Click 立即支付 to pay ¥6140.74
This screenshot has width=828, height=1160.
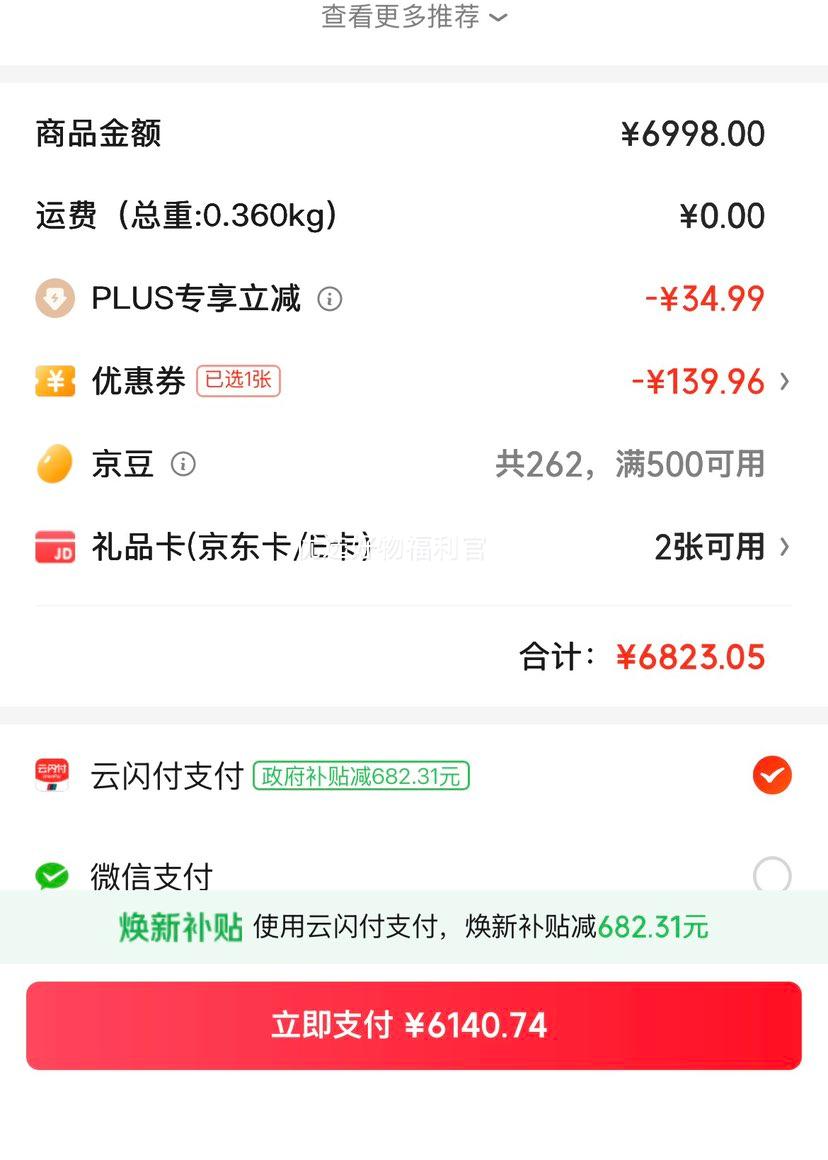(414, 1025)
